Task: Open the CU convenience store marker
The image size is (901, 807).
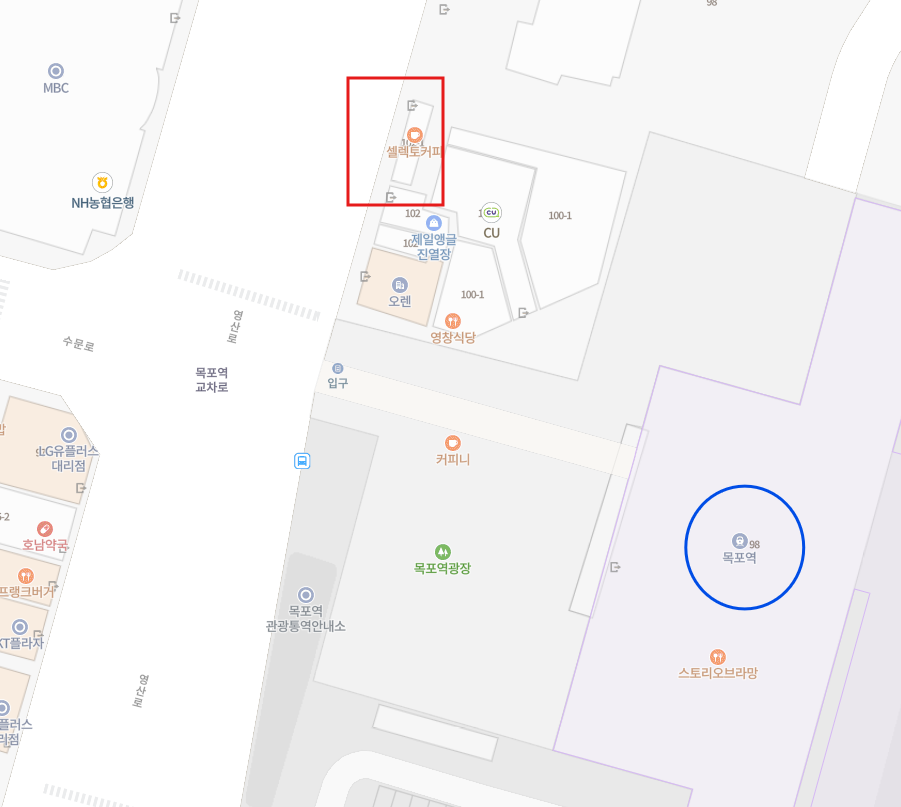Action: (x=491, y=212)
